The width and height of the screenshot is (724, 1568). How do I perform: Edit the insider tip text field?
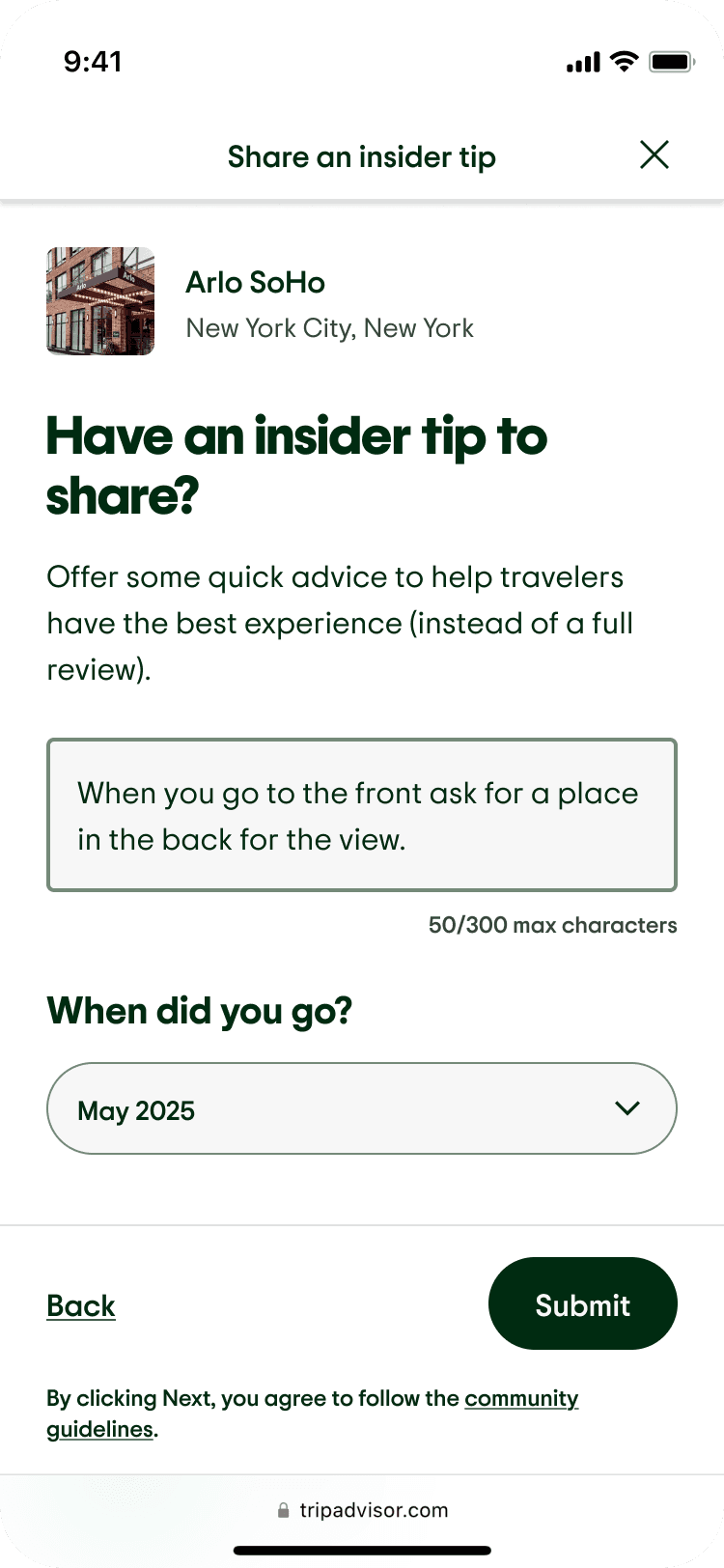(x=362, y=815)
